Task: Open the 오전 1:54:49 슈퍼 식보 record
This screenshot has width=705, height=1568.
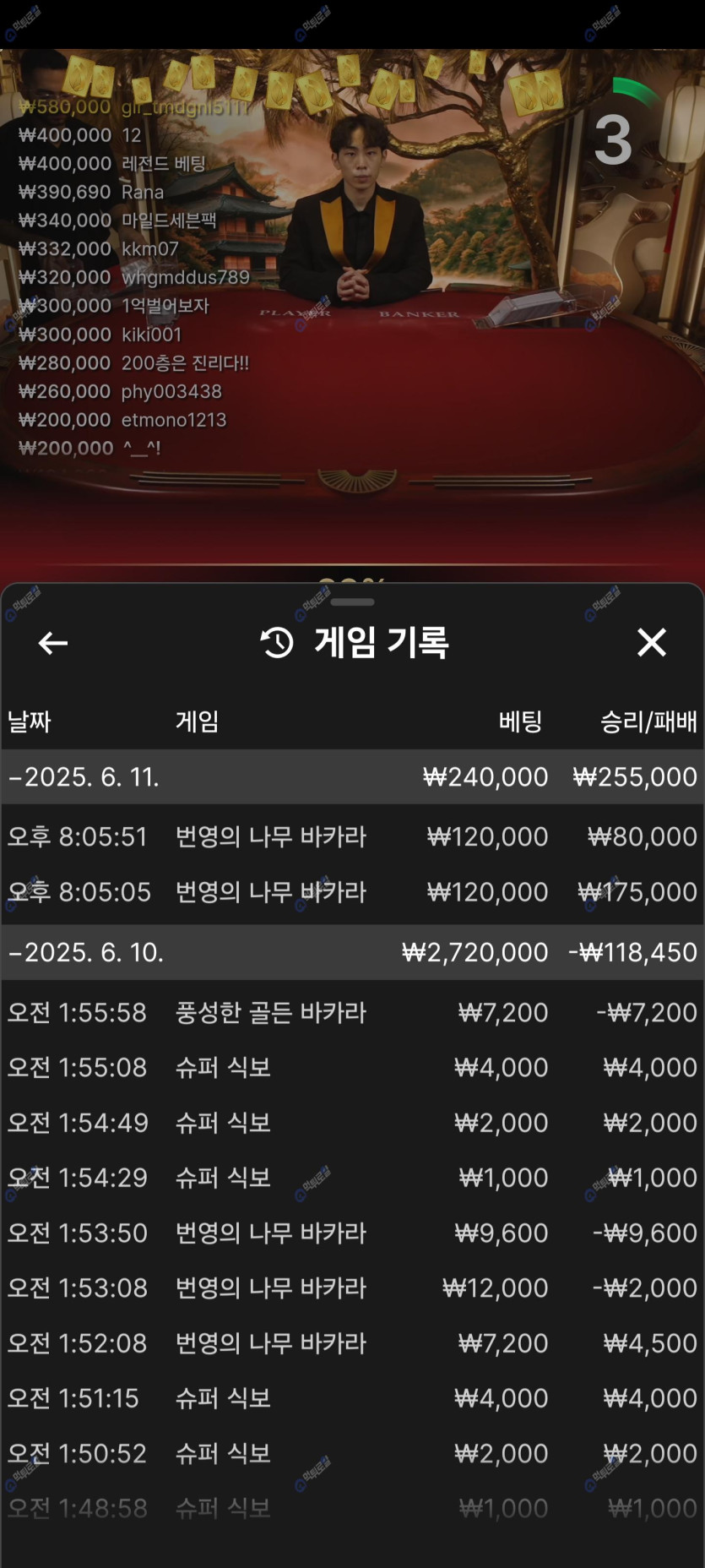Action: click(x=352, y=1122)
